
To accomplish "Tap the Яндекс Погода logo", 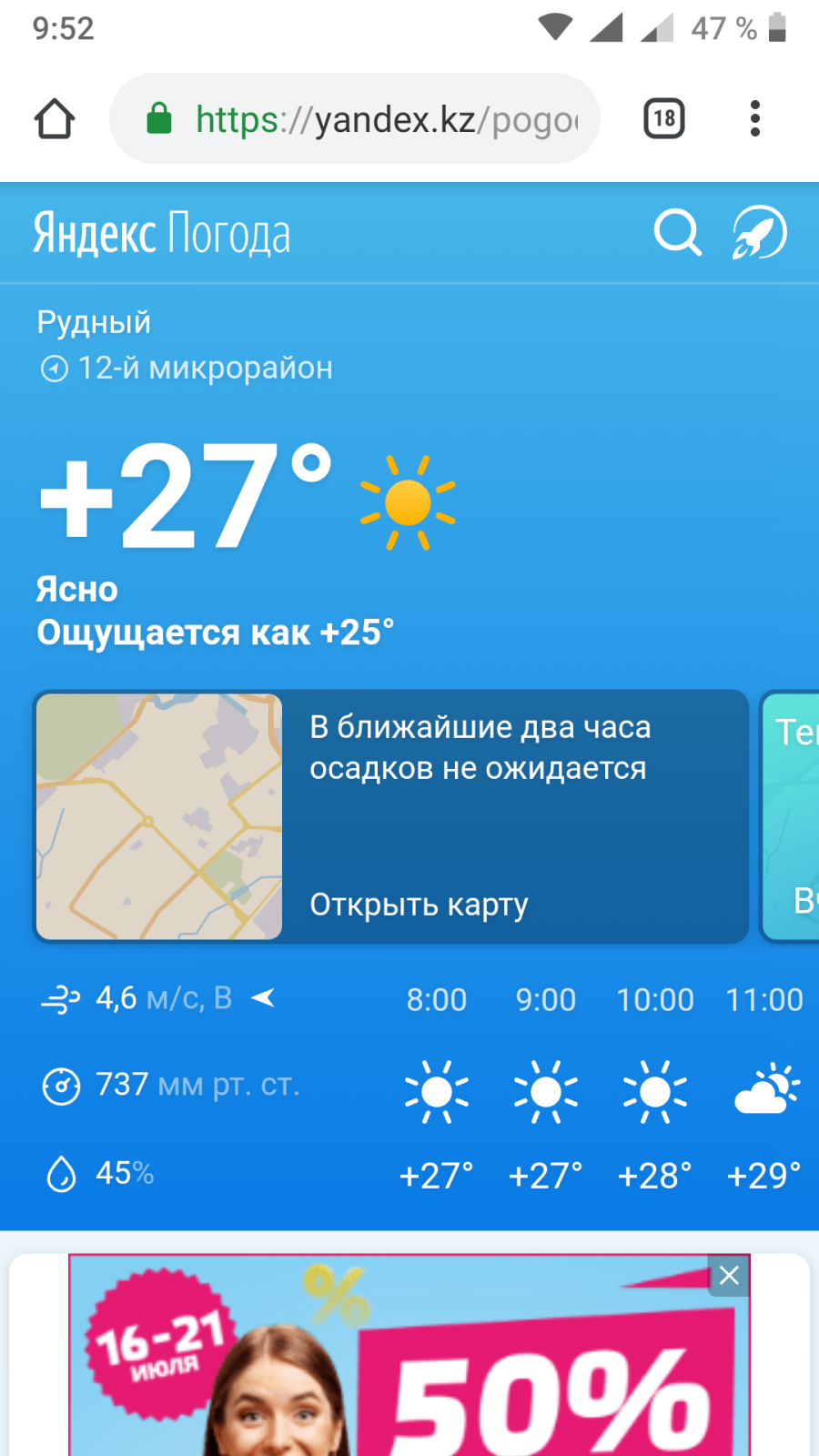I will [162, 234].
